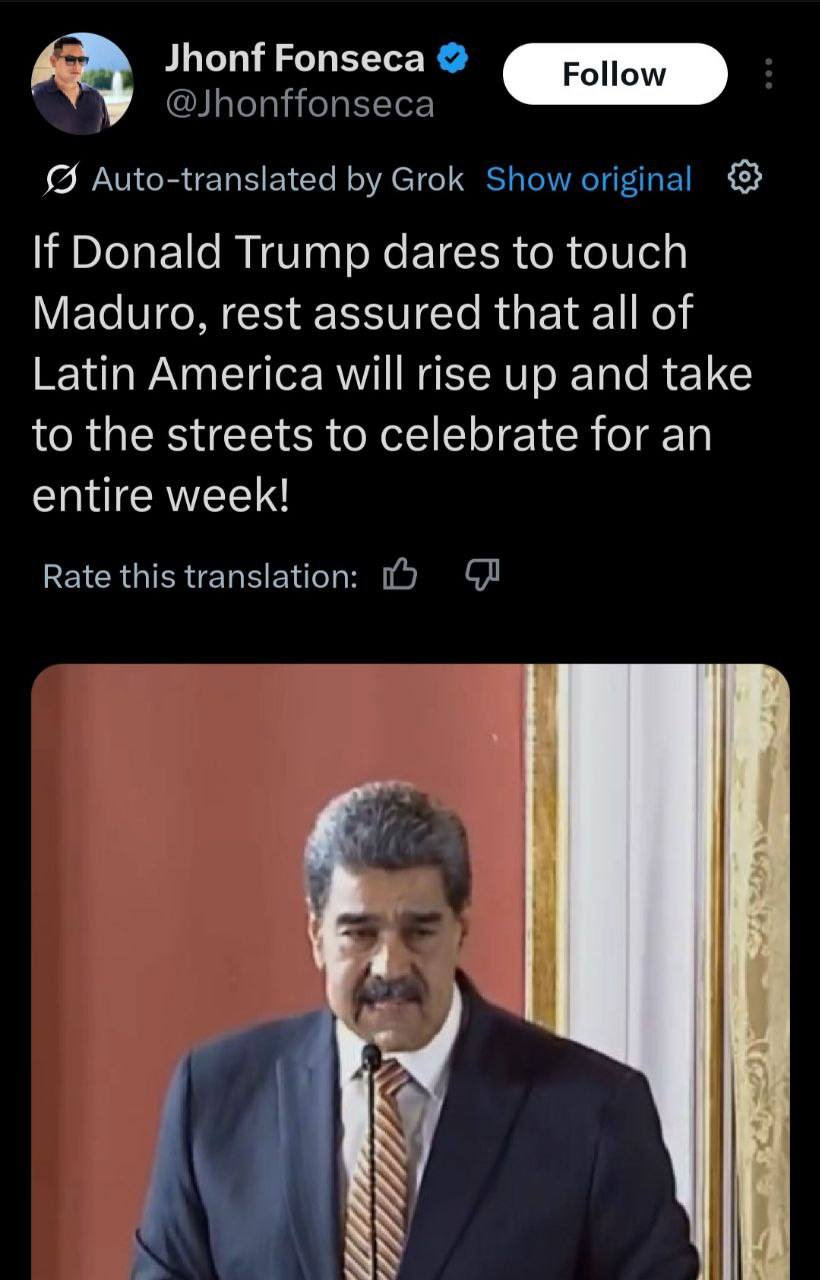Open translation settings gear
This screenshot has height=1280, width=820.
tap(745, 178)
